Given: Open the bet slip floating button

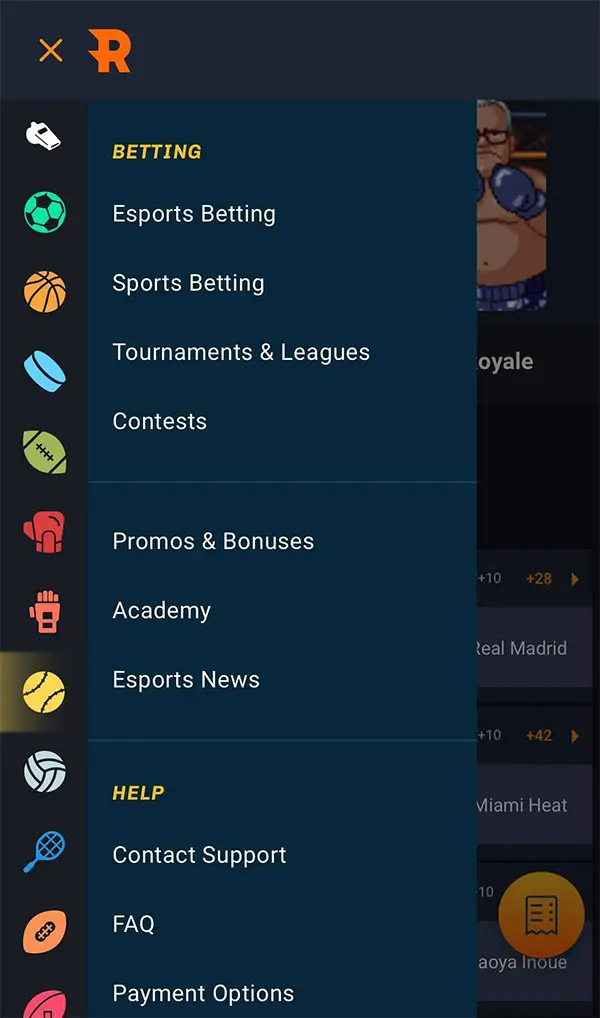Looking at the screenshot, I should click(541, 915).
